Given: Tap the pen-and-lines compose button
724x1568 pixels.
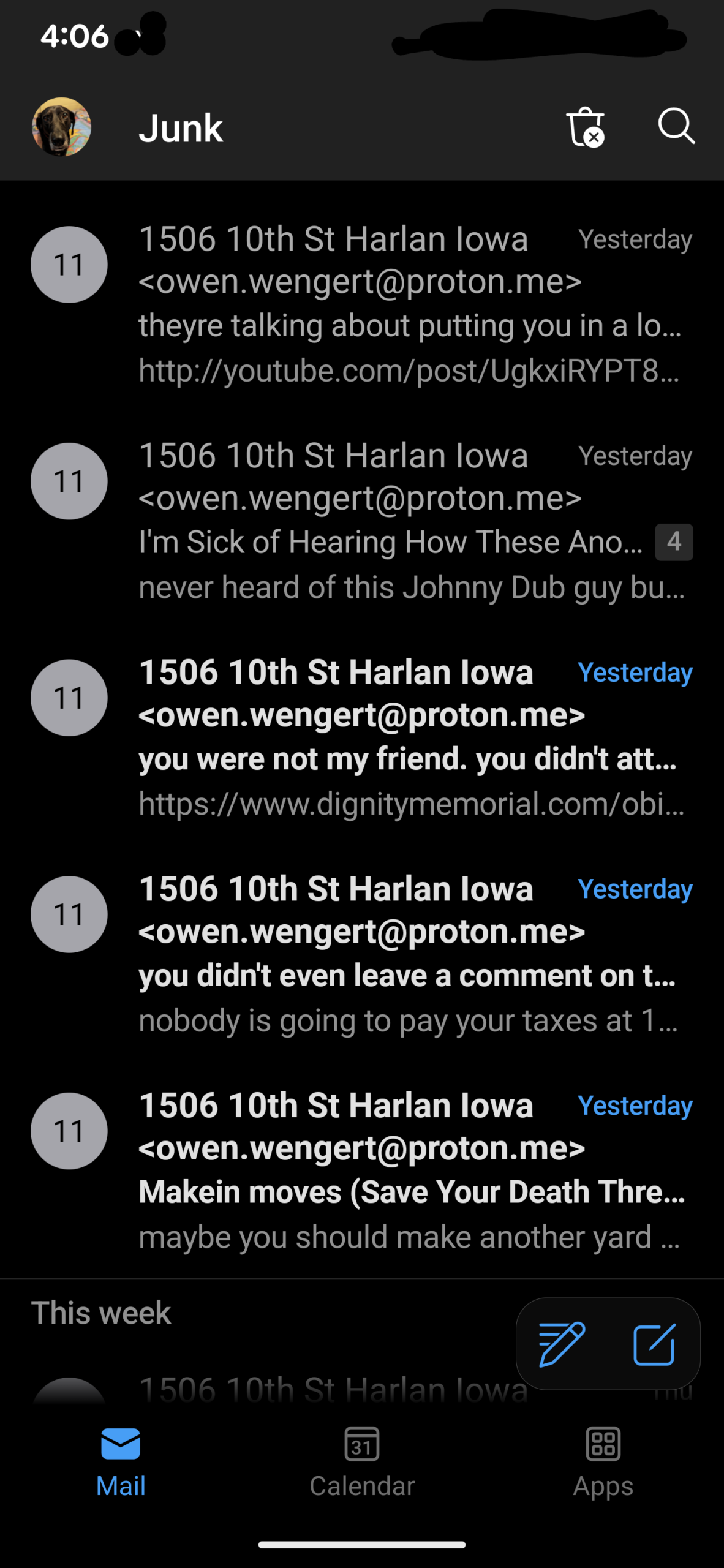Looking at the screenshot, I should click(561, 1344).
